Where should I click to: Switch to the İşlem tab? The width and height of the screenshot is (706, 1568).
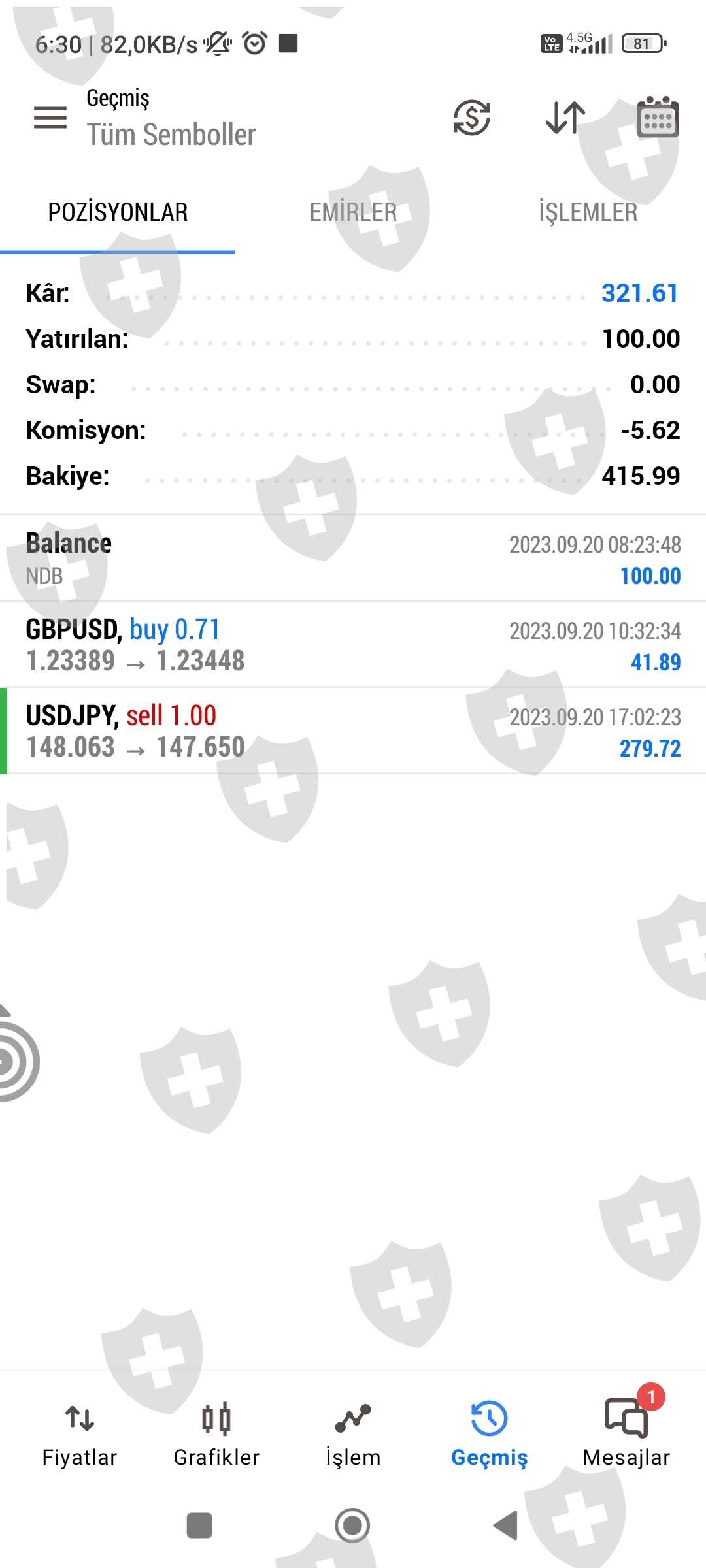click(x=353, y=1434)
